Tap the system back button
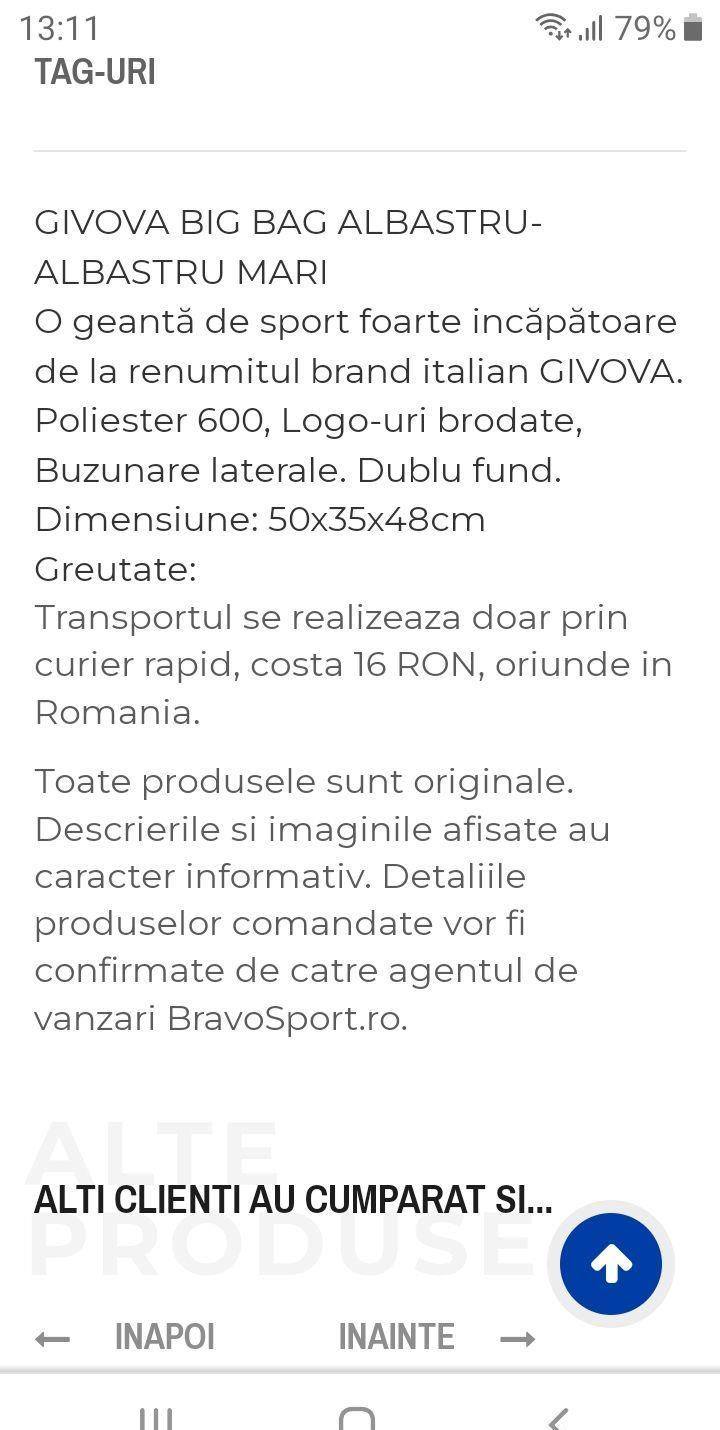This screenshot has height=1430, width=720. point(558,1417)
